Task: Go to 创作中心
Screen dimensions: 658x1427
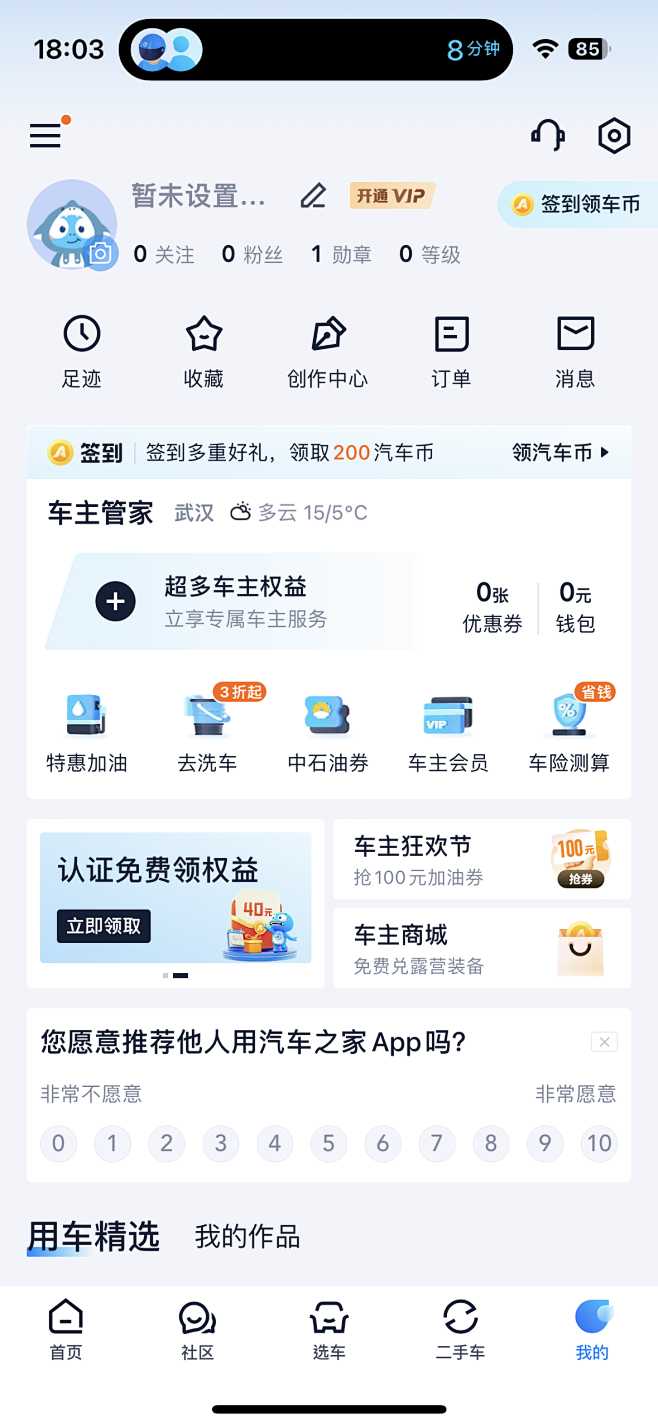Action: pyautogui.click(x=327, y=351)
